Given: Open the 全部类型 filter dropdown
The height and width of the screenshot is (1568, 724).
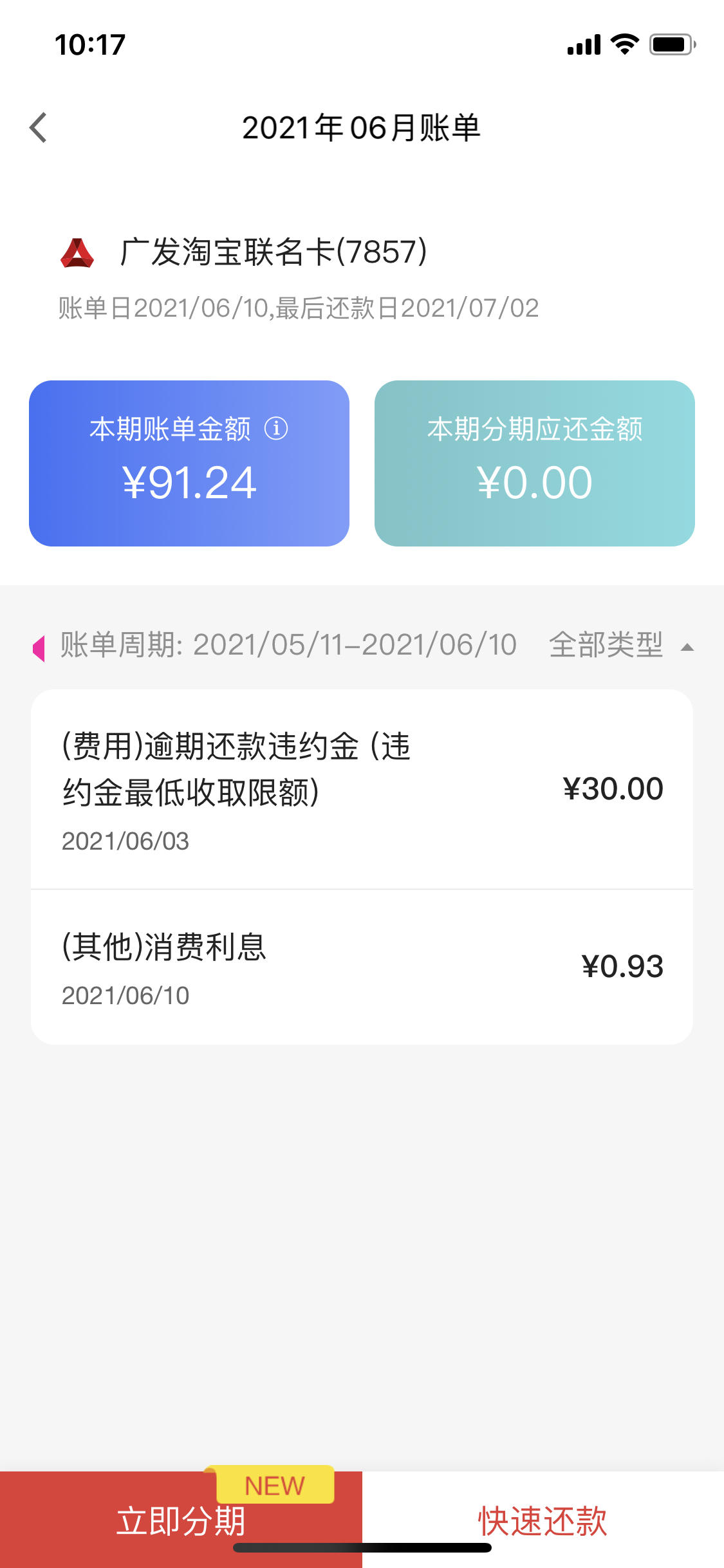Looking at the screenshot, I should point(621,645).
